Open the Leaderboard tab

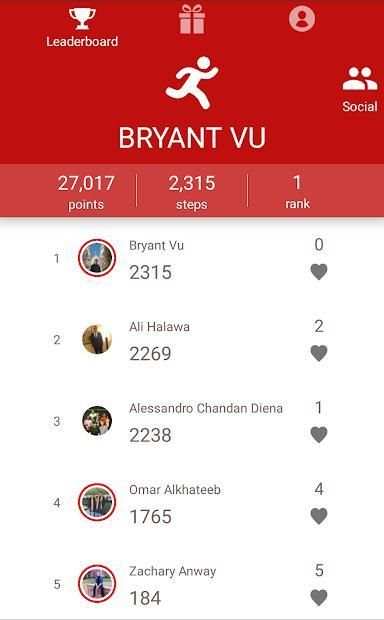click(x=82, y=28)
